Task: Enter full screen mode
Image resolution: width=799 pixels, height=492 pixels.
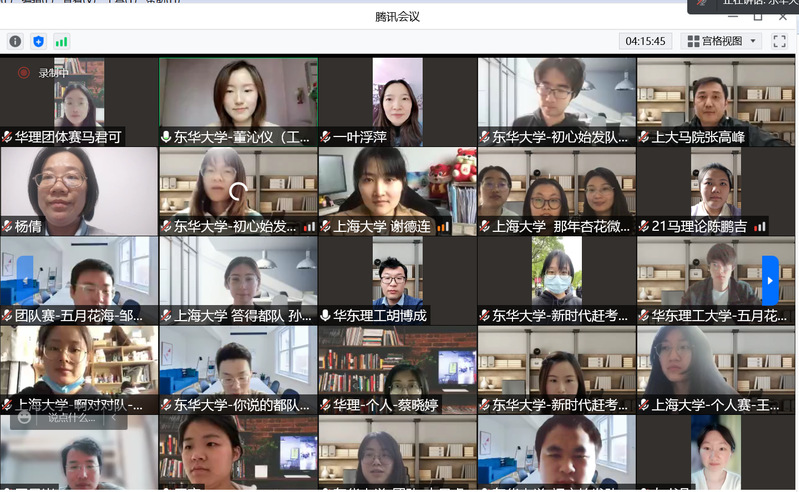Action: click(780, 41)
